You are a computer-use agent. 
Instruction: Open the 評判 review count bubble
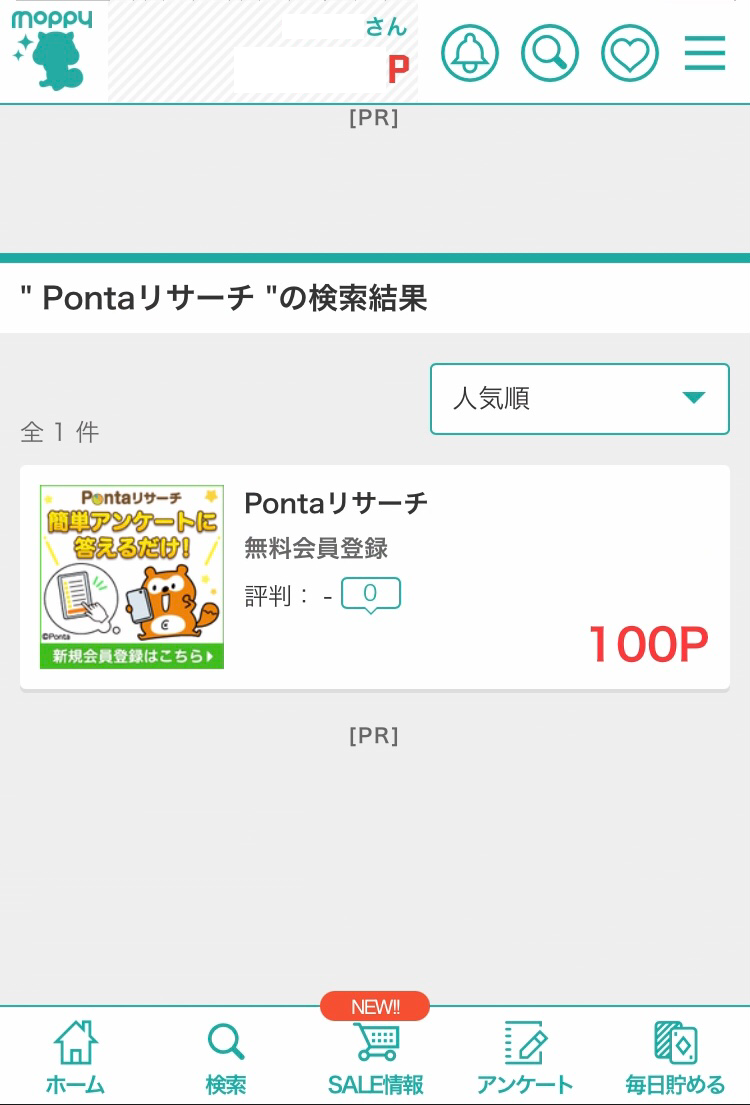click(x=371, y=593)
